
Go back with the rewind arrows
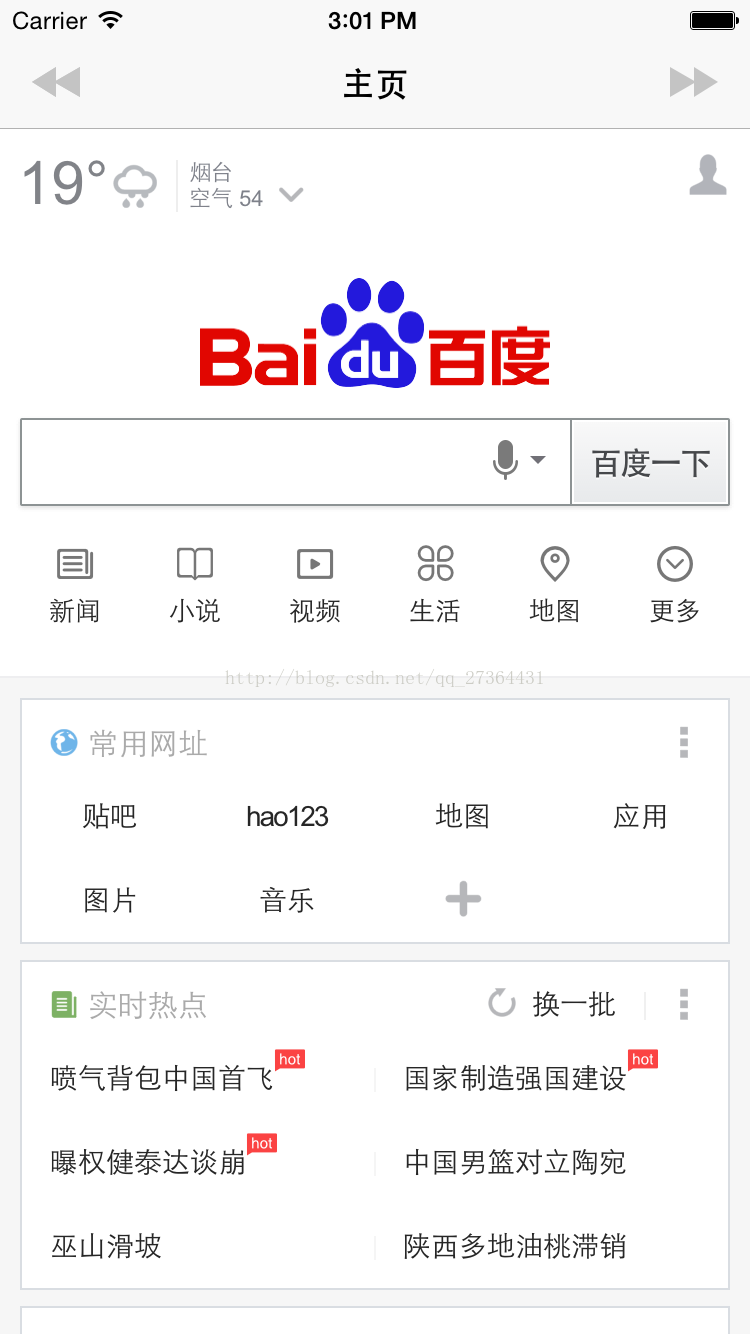pyautogui.click(x=56, y=82)
